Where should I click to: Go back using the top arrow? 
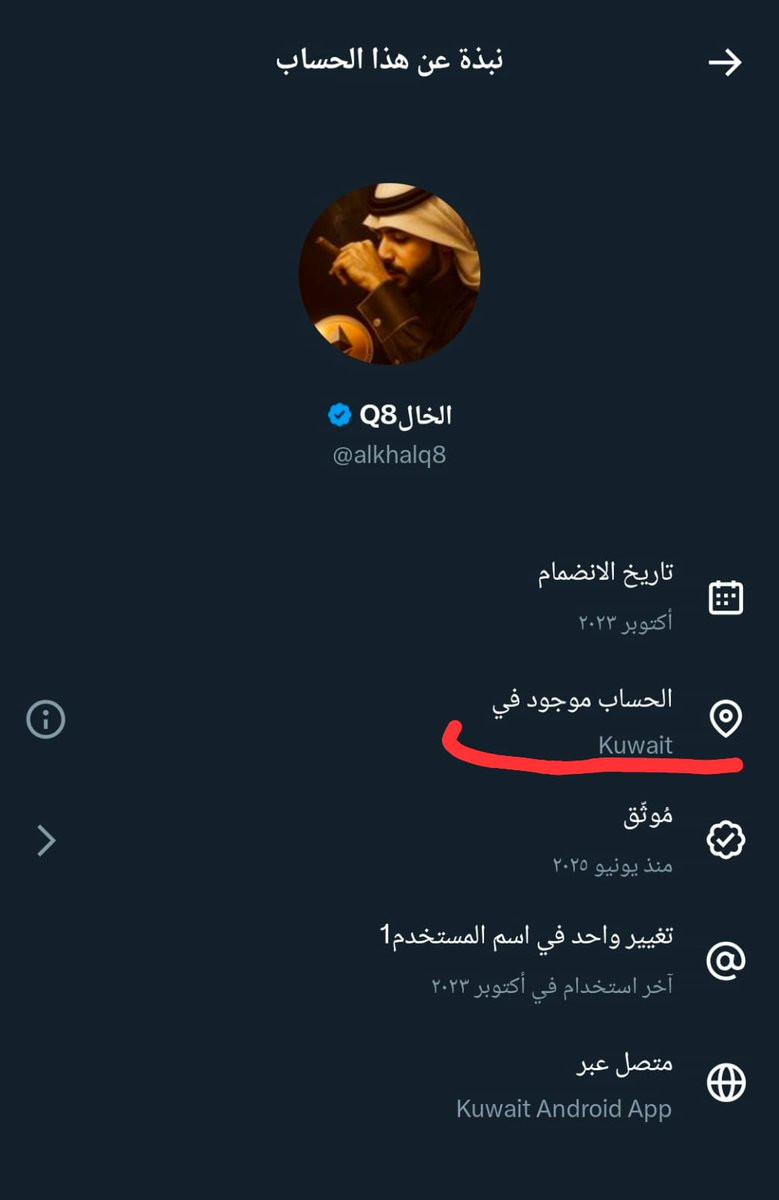725,62
